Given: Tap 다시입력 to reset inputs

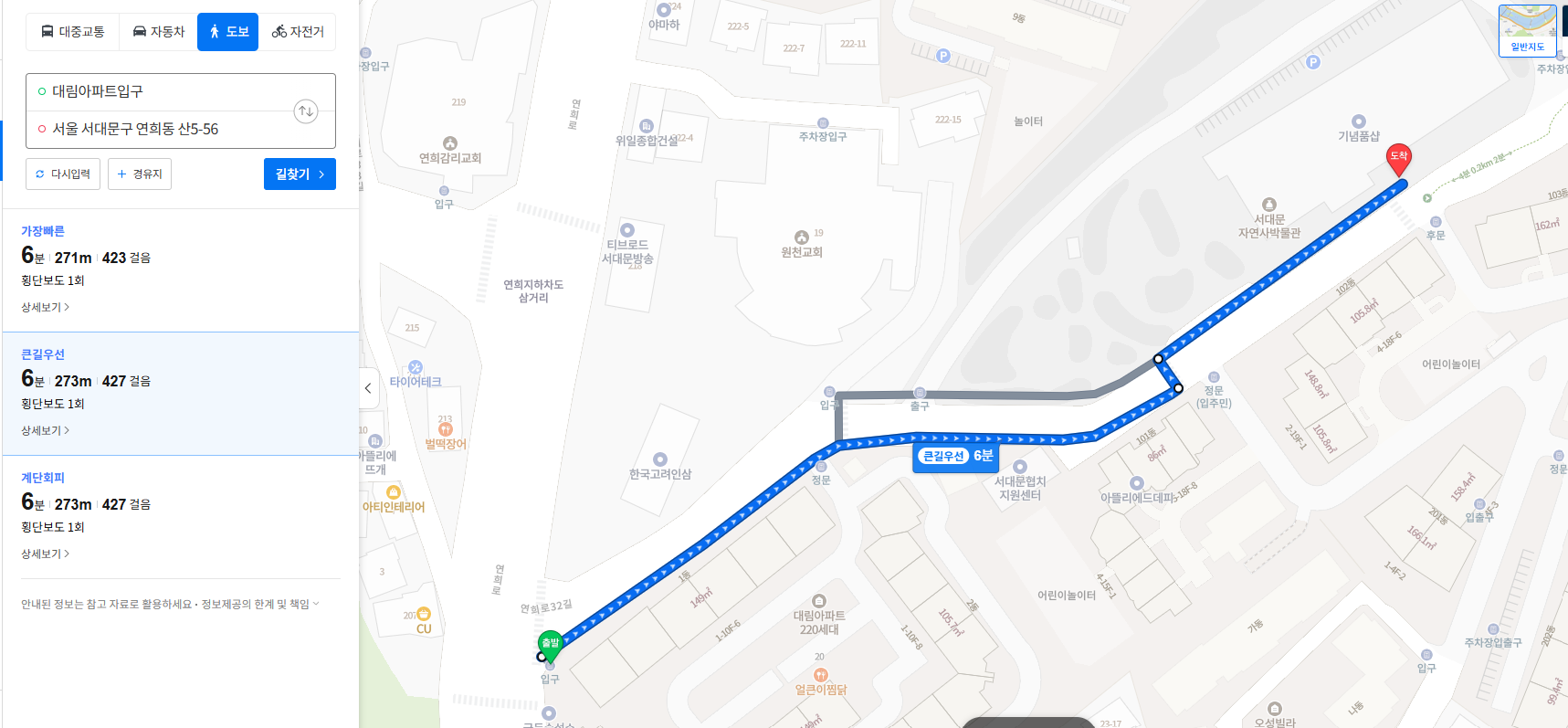Looking at the screenshot, I should 63,174.
